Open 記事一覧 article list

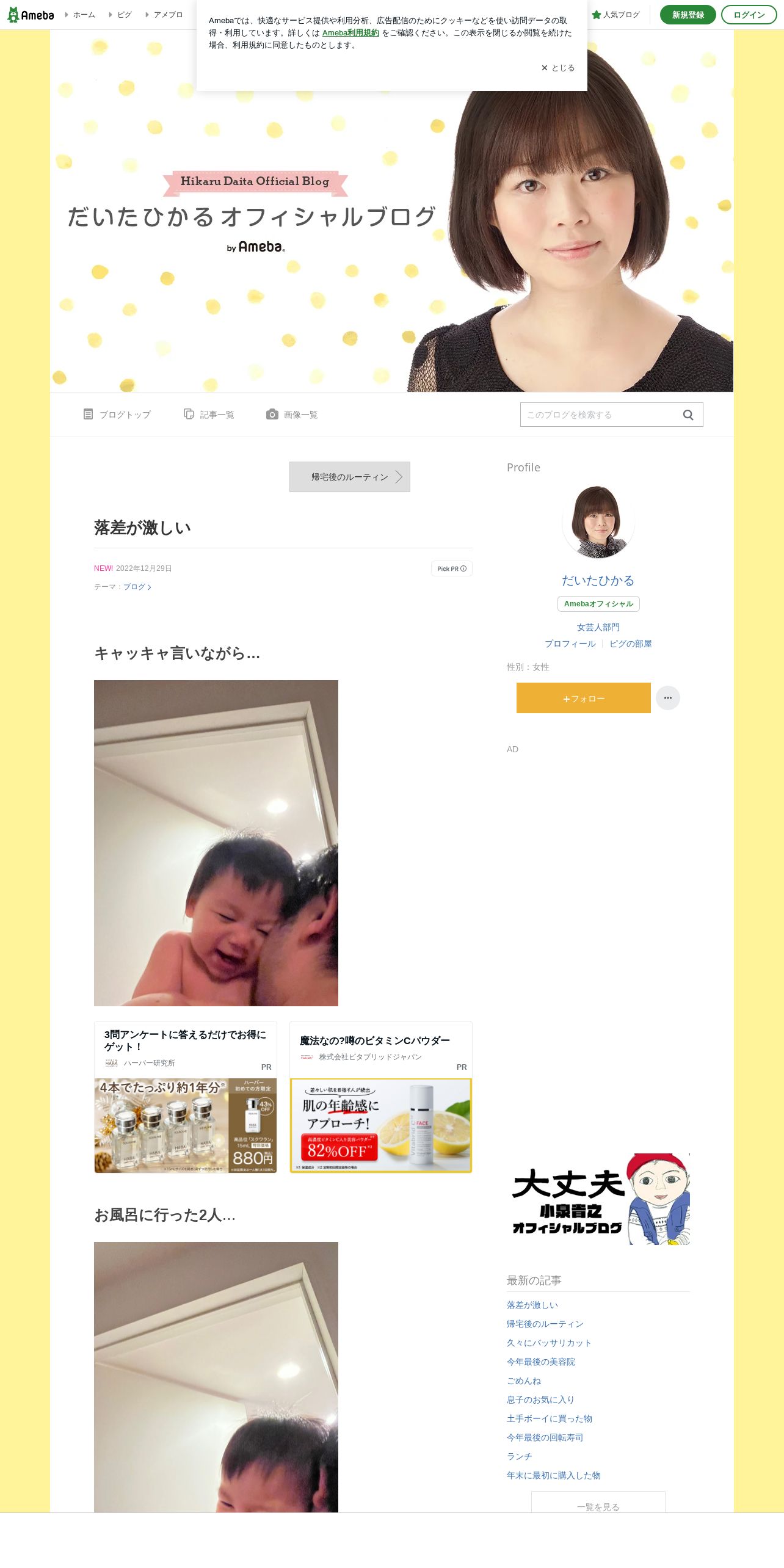(209, 415)
